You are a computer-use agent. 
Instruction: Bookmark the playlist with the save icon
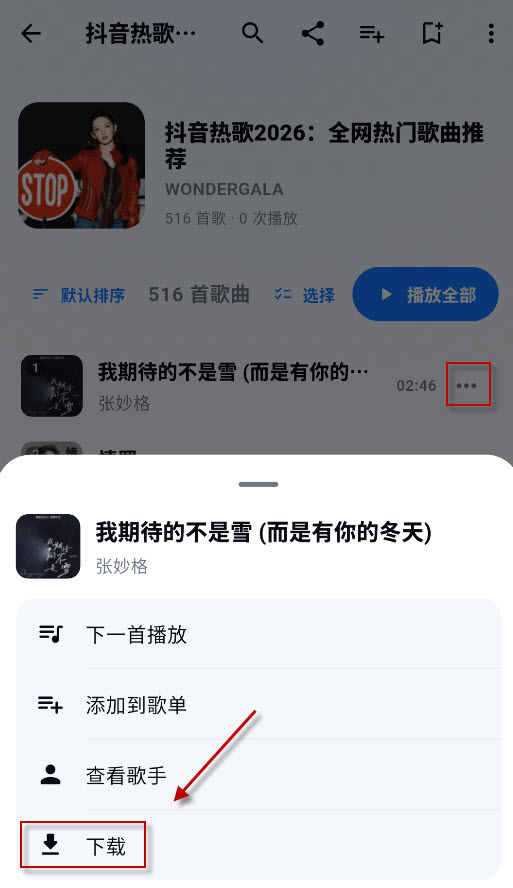(x=432, y=33)
